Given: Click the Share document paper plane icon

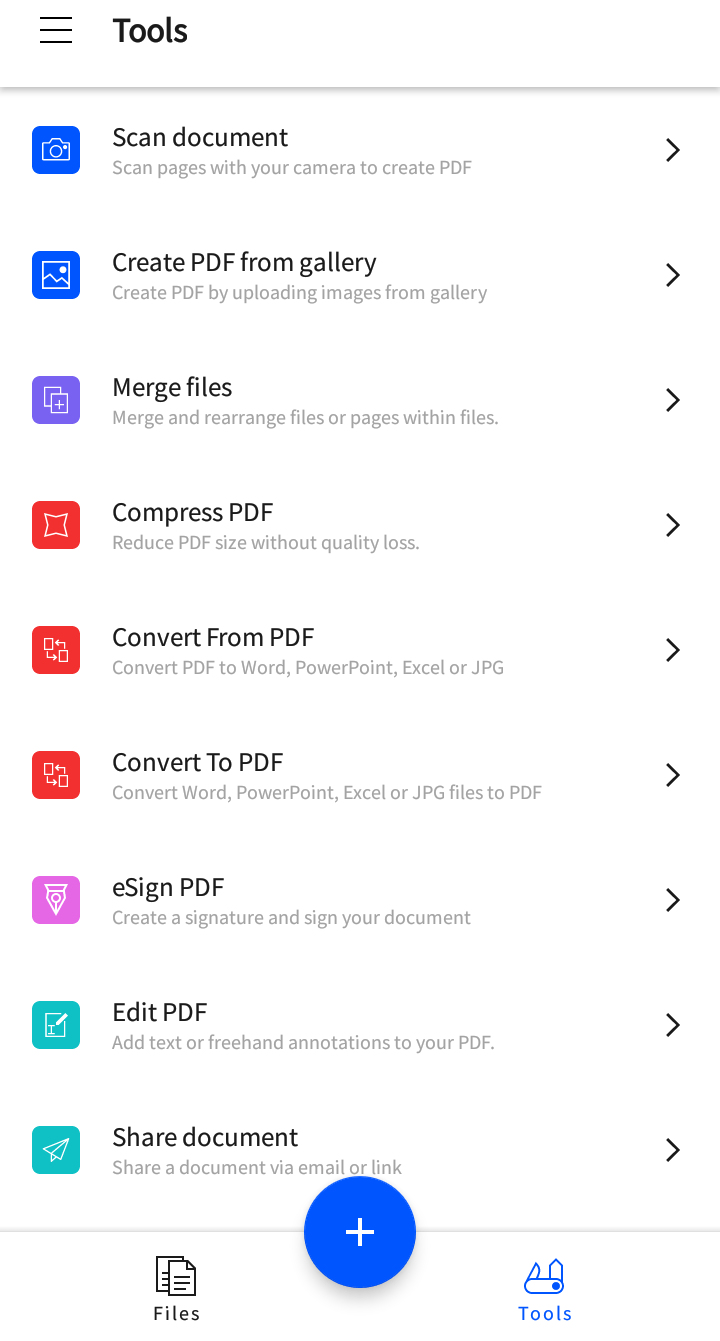Looking at the screenshot, I should click(x=55, y=1150).
